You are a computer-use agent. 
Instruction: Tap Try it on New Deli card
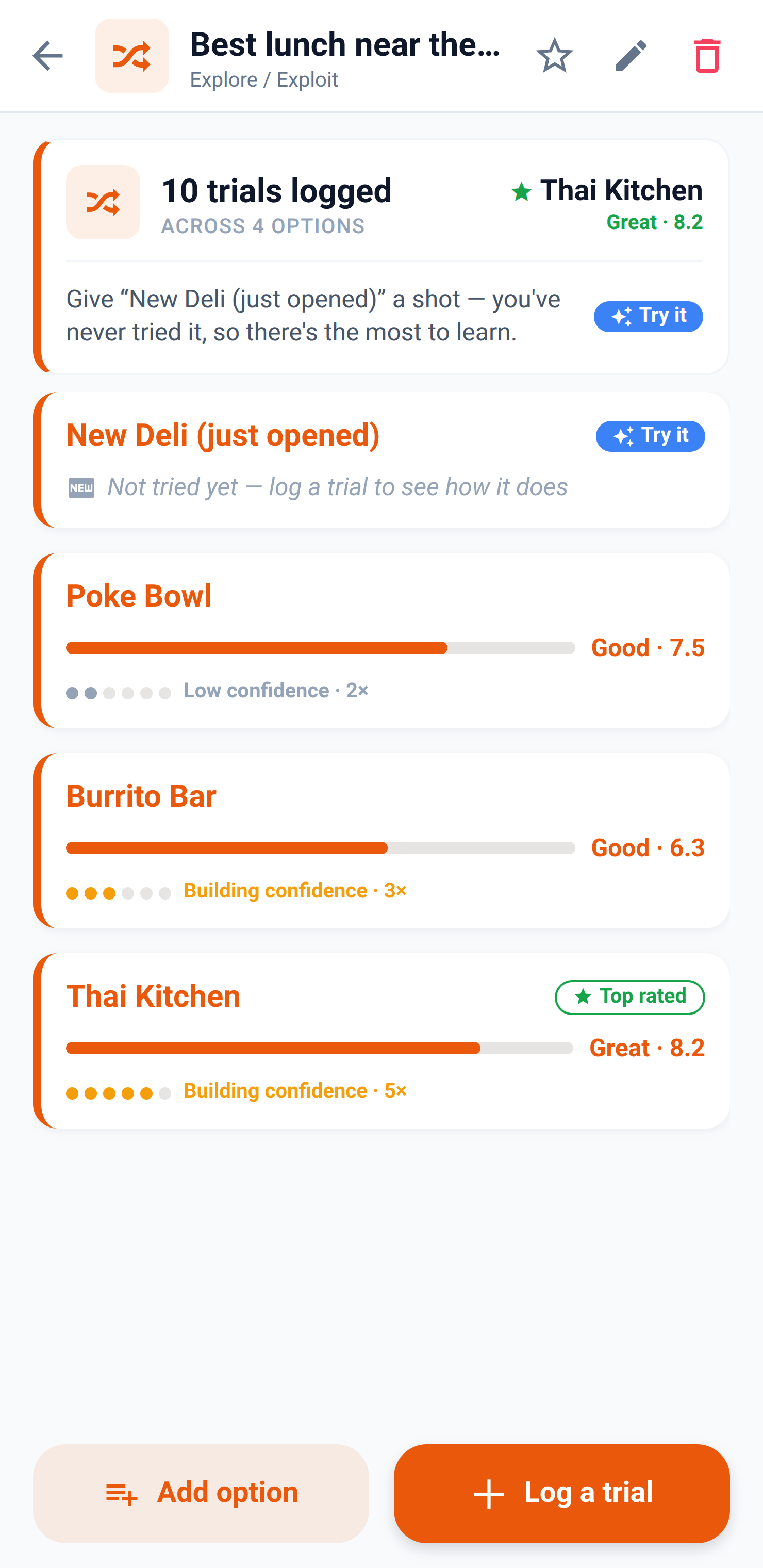[650, 436]
